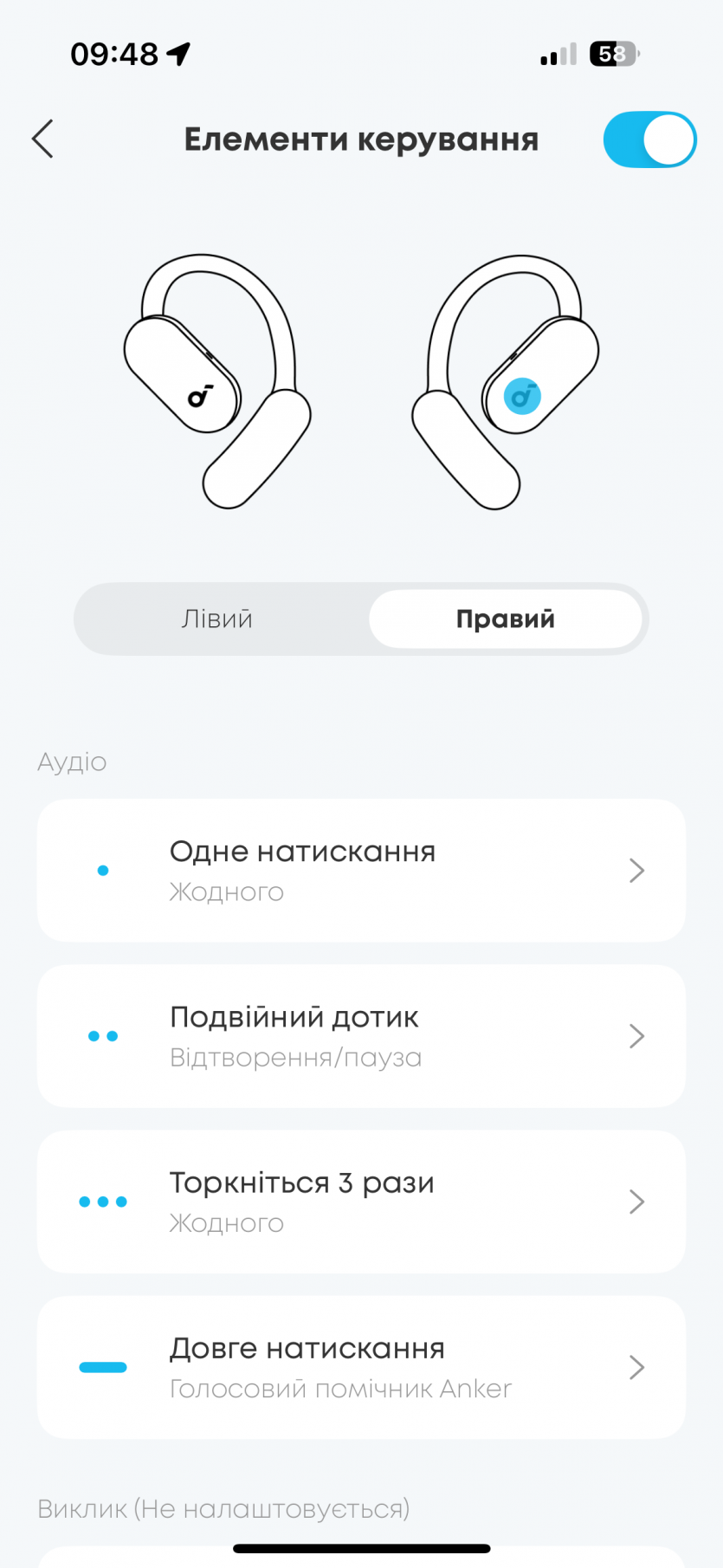The width and height of the screenshot is (723, 1568).
Task: Go back using the top-left arrow
Action: click(x=42, y=139)
